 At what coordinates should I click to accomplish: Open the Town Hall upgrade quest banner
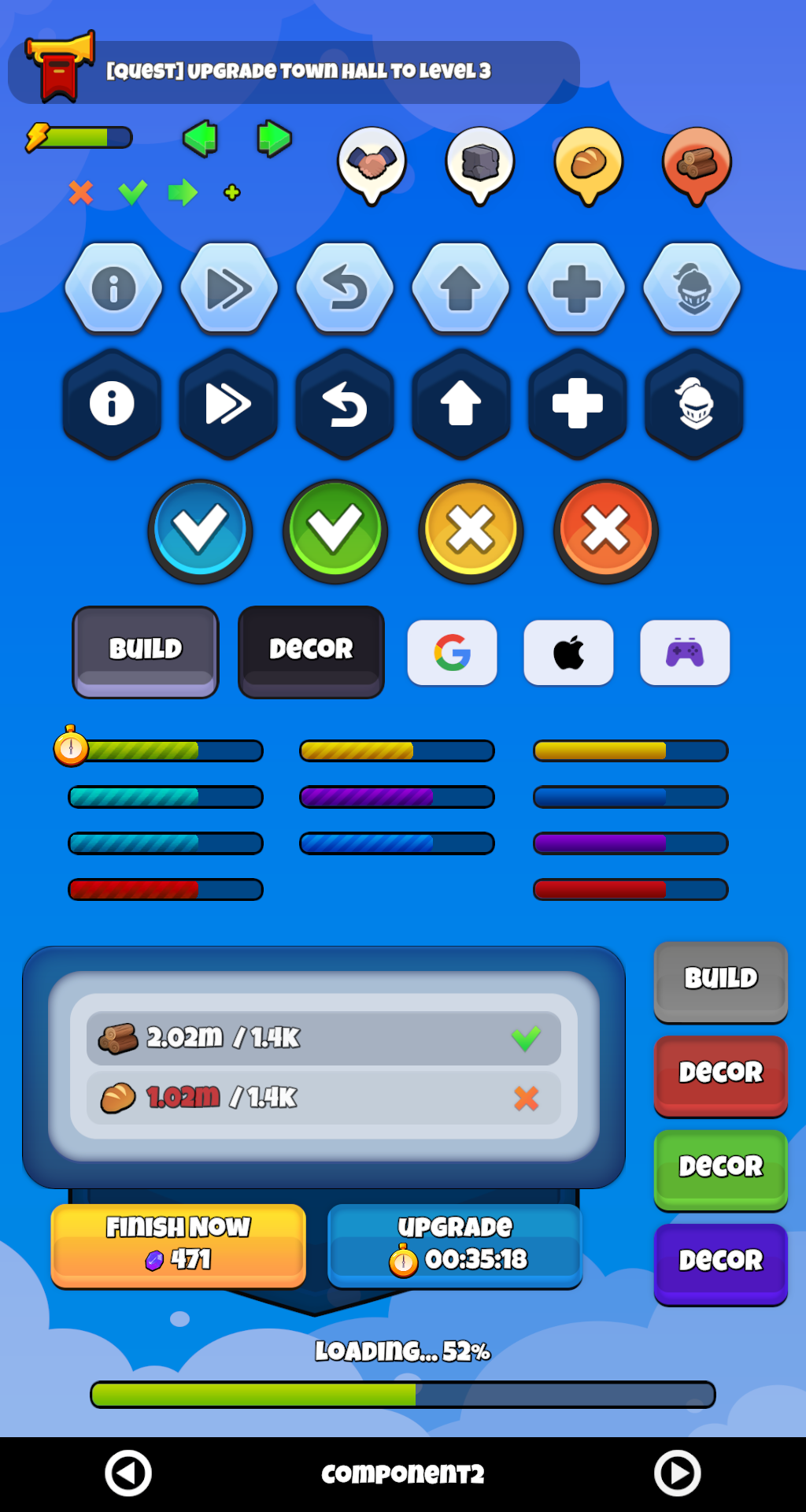coord(294,72)
